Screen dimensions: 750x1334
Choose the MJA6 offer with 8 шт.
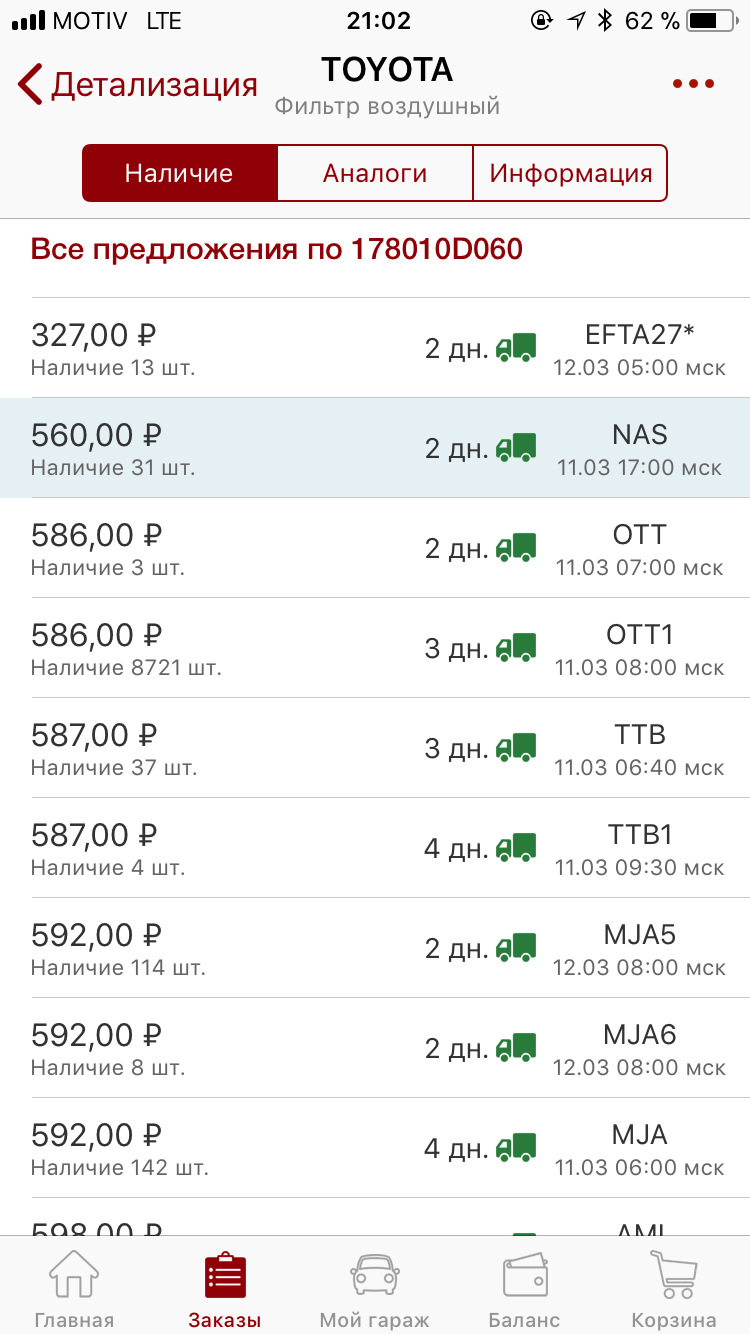(x=375, y=1048)
